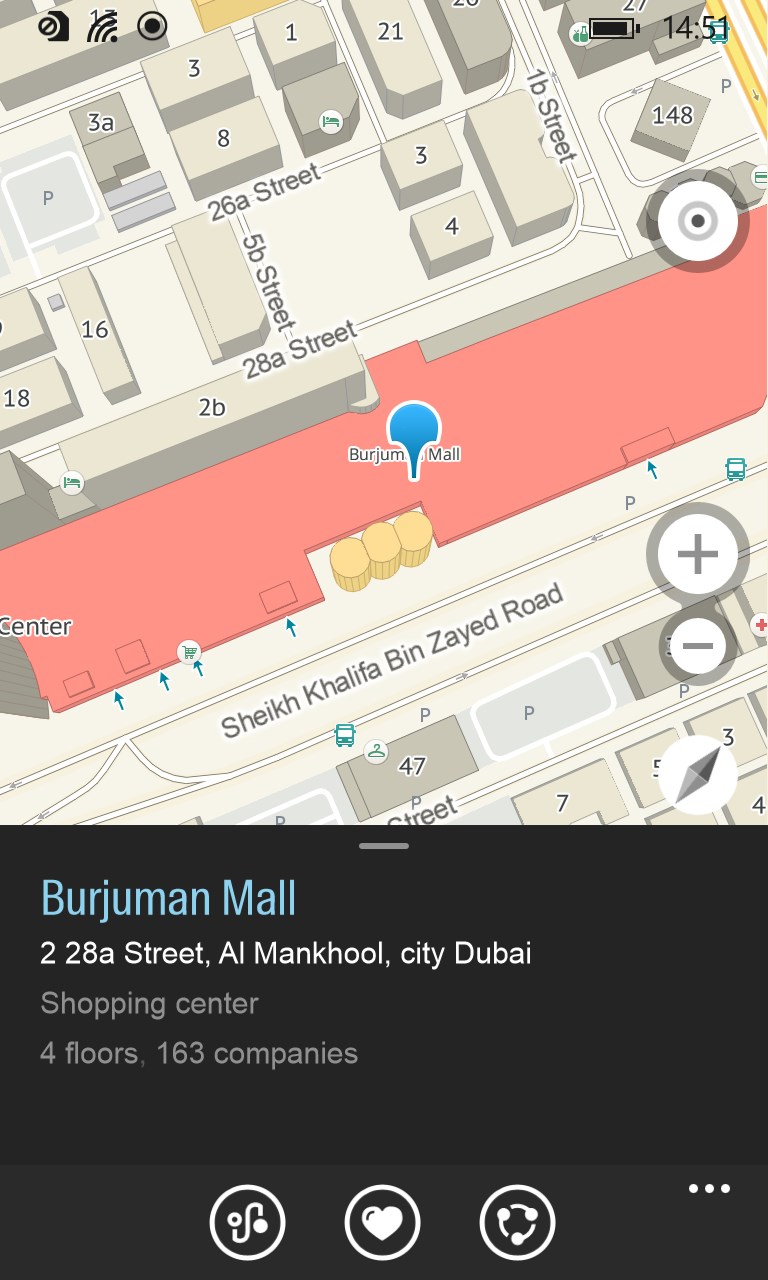Select the blue pin on Burjuman Mall

414,432
